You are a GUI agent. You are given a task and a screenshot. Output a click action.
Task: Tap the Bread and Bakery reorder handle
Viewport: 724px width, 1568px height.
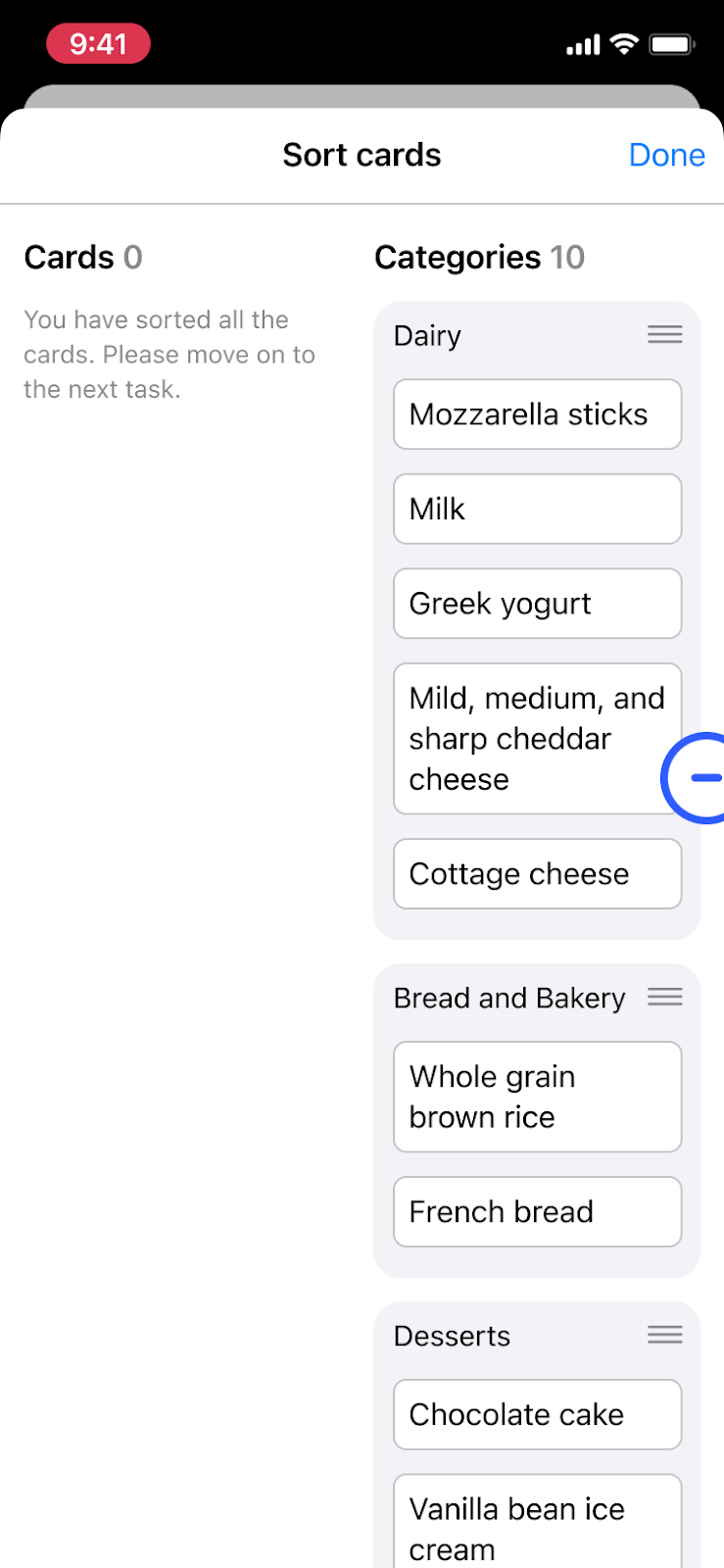pyautogui.click(x=664, y=998)
